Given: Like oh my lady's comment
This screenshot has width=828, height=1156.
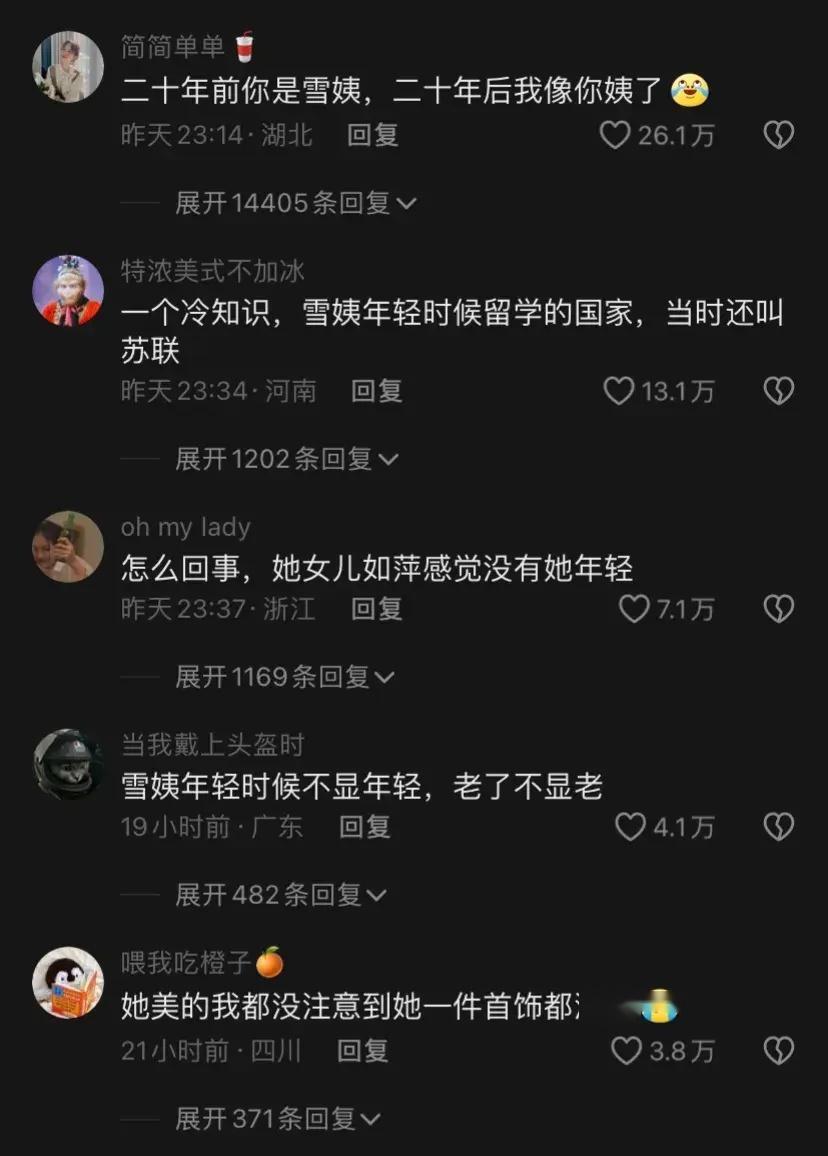Looking at the screenshot, I should pyautogui.click(x=633, y=608).
